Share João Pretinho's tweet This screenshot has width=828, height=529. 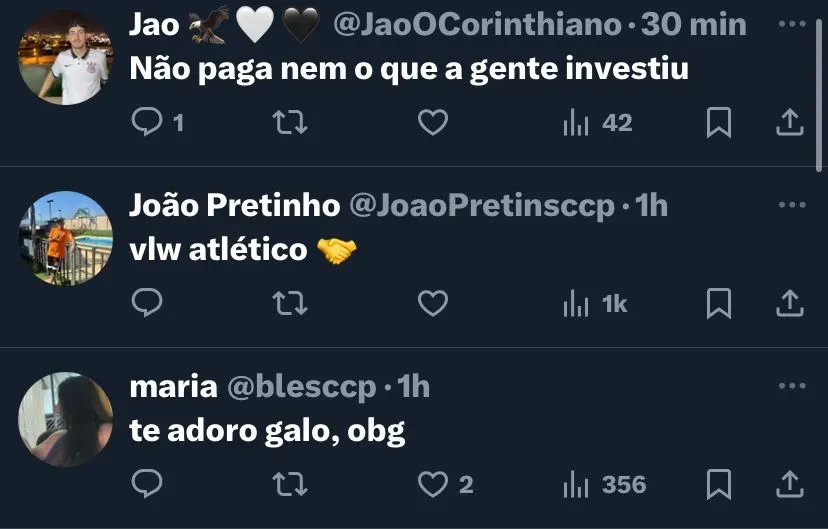(790, 303)
